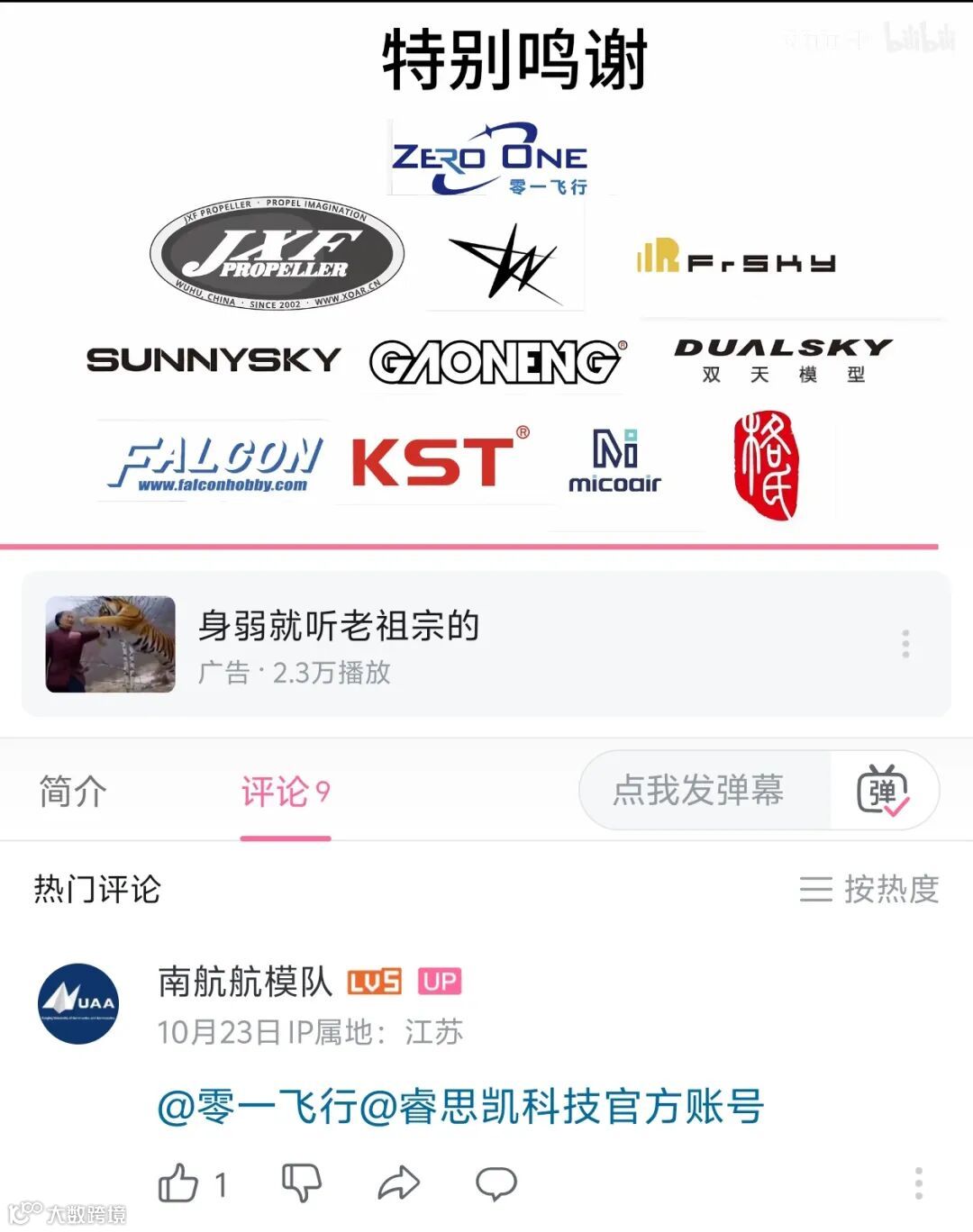
Task: Open 南航航模队's profile avatar
Action: coord(78,1003)
